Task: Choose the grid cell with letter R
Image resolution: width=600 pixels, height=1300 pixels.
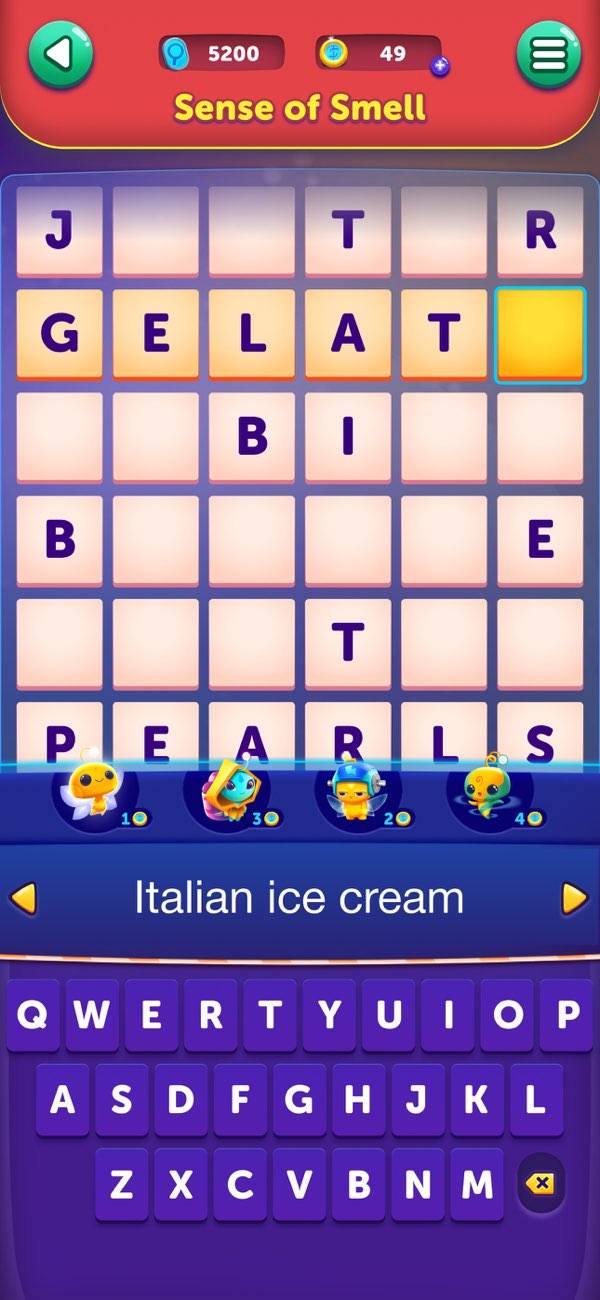Action: 540,231
